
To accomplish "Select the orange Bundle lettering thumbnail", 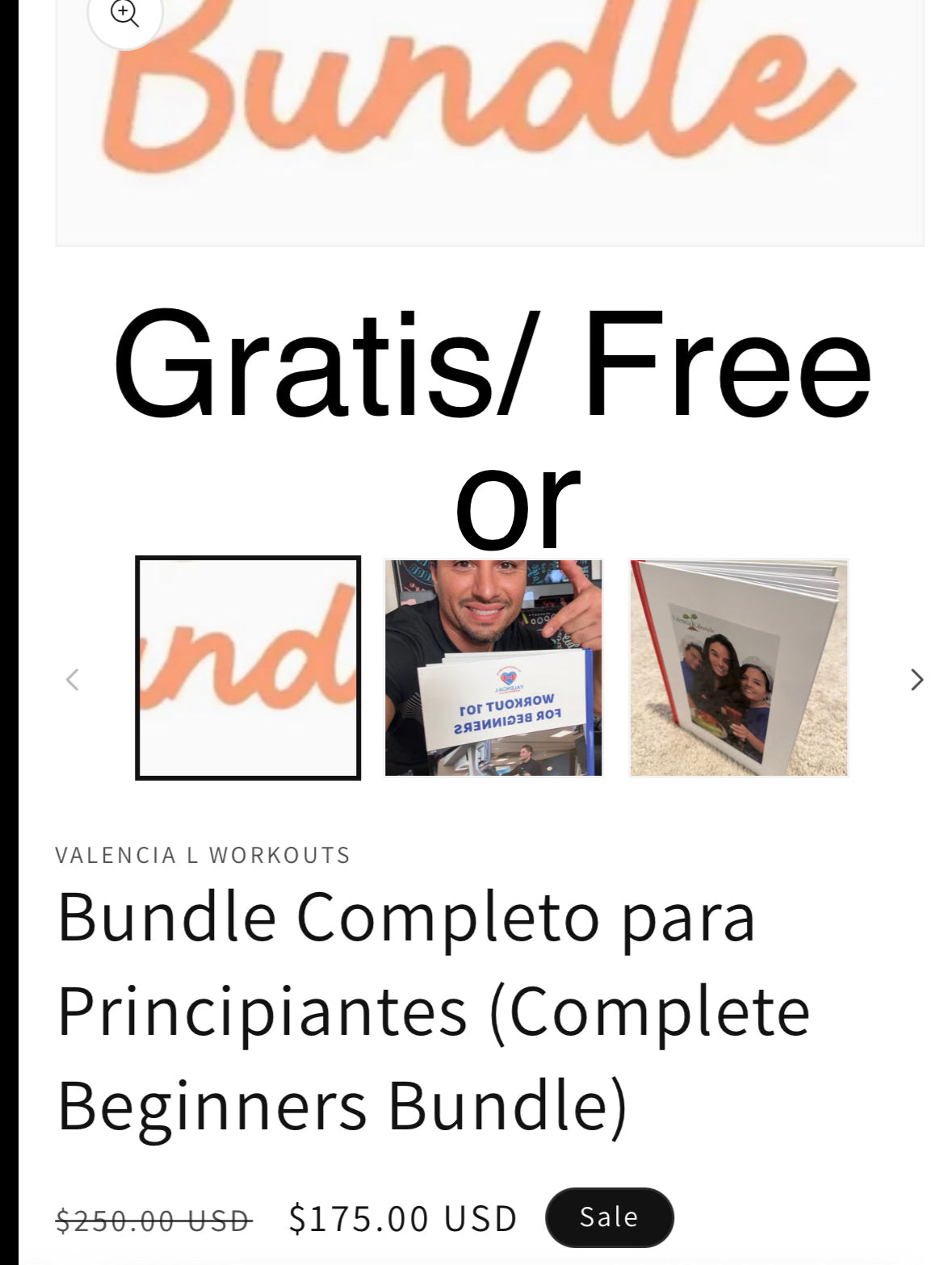I will point(248,668).
